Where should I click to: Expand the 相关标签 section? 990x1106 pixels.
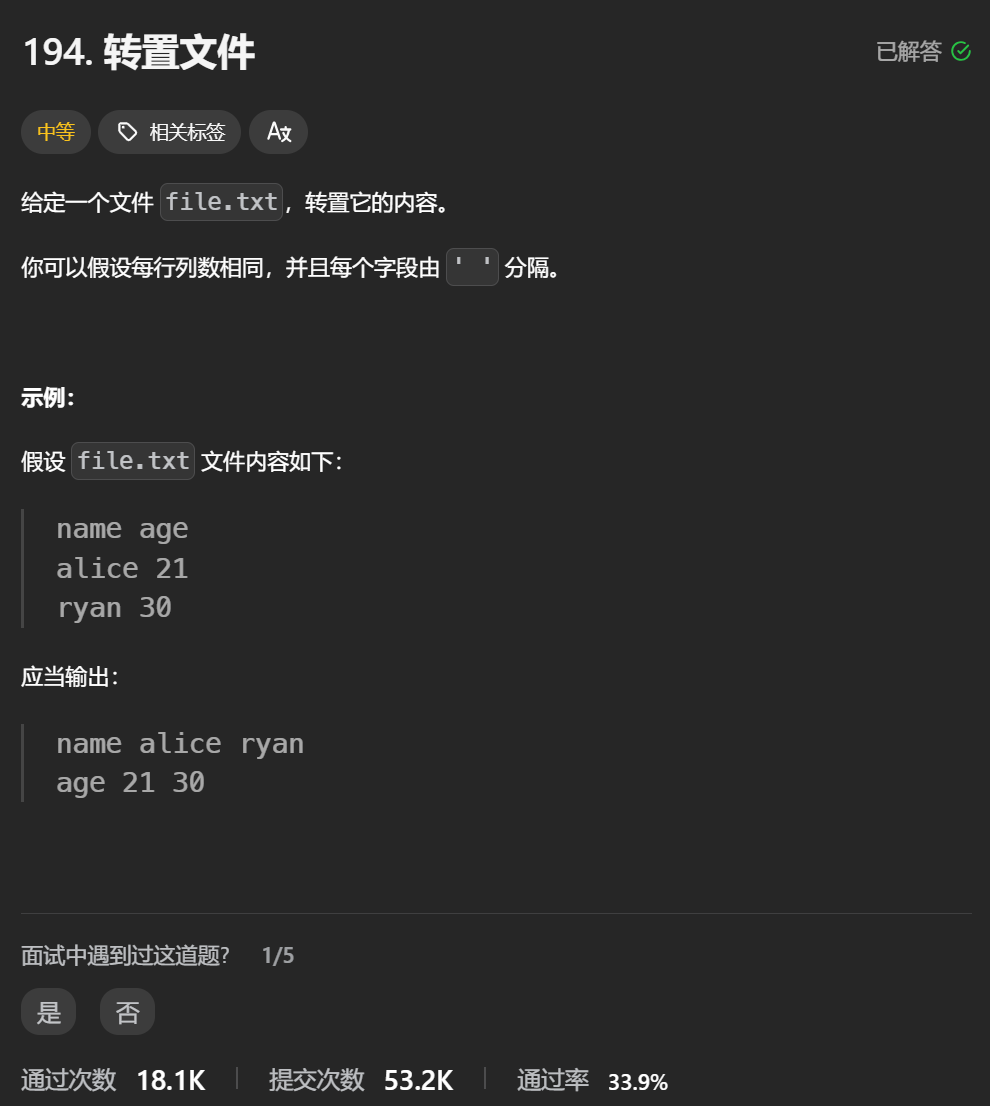(x=169, y=131)
